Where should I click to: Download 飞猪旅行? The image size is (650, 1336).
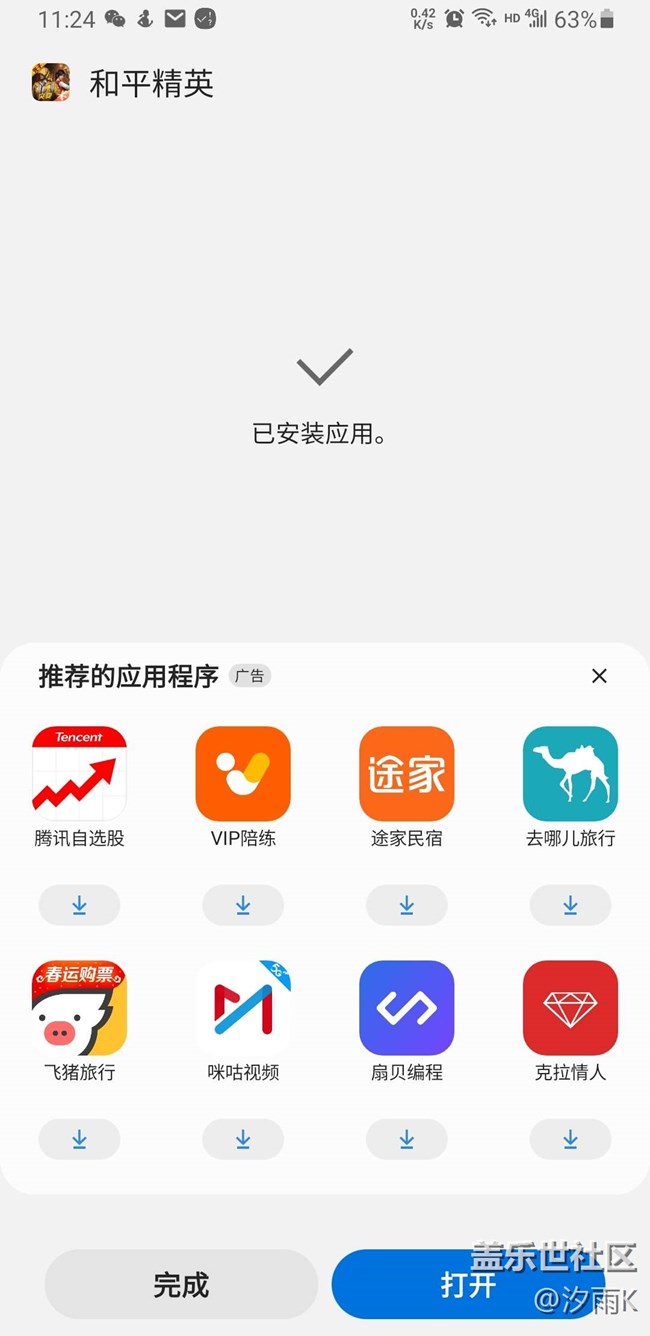click(79, 1139)
